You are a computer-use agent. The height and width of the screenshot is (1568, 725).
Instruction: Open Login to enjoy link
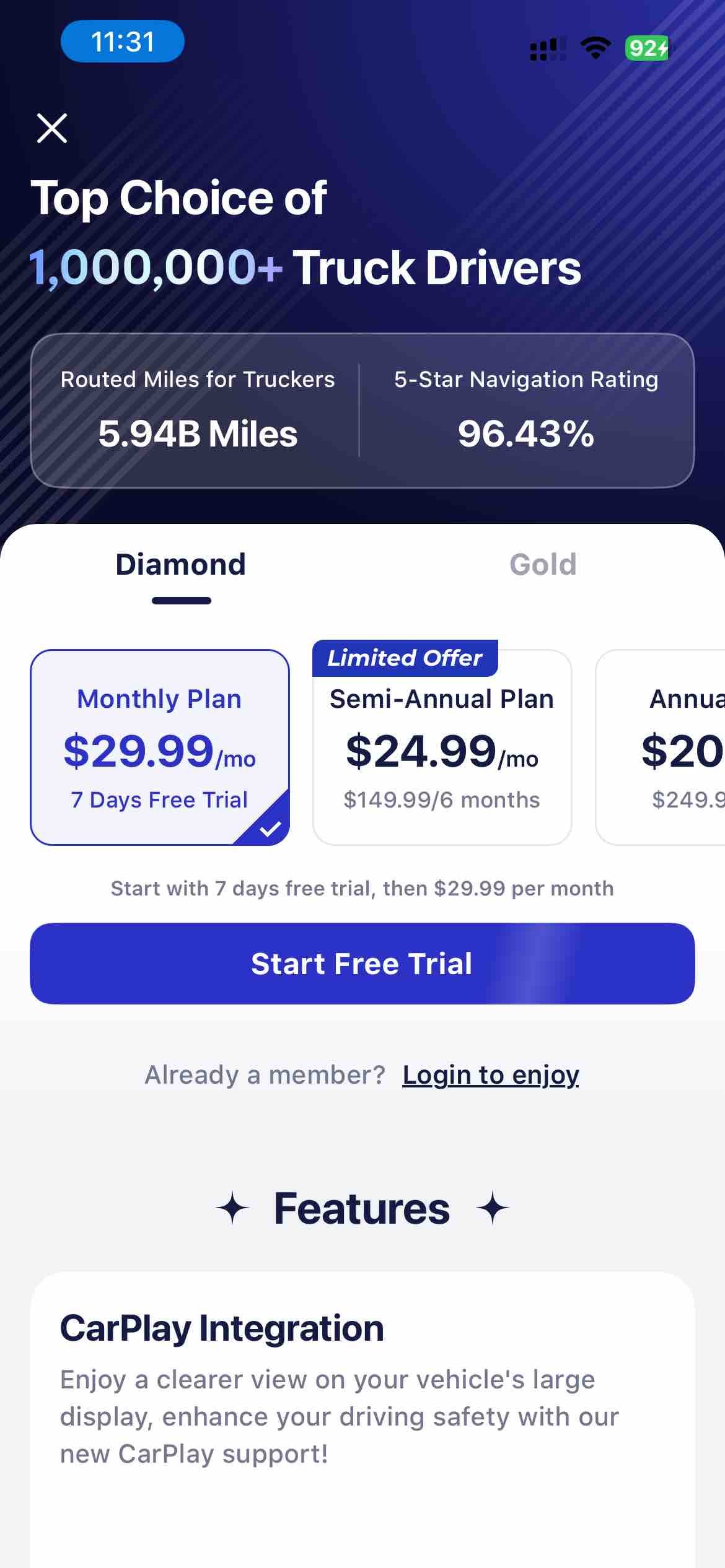(x=490, y=1075)
